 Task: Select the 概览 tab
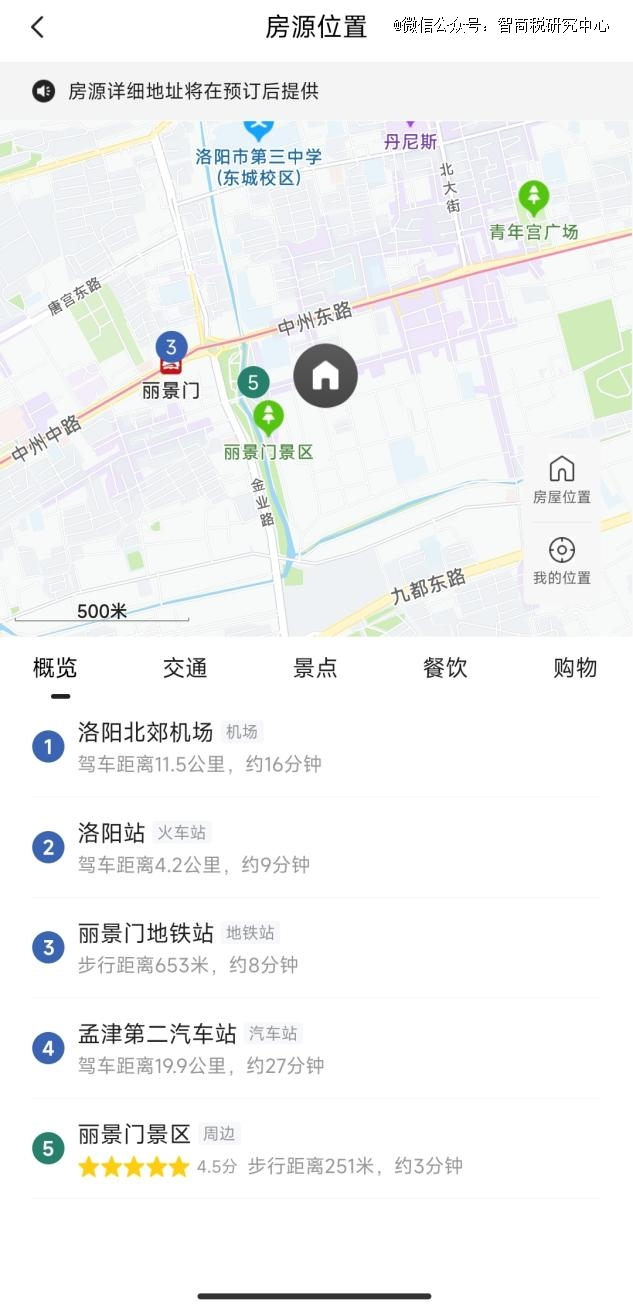(x=55, y=668)
